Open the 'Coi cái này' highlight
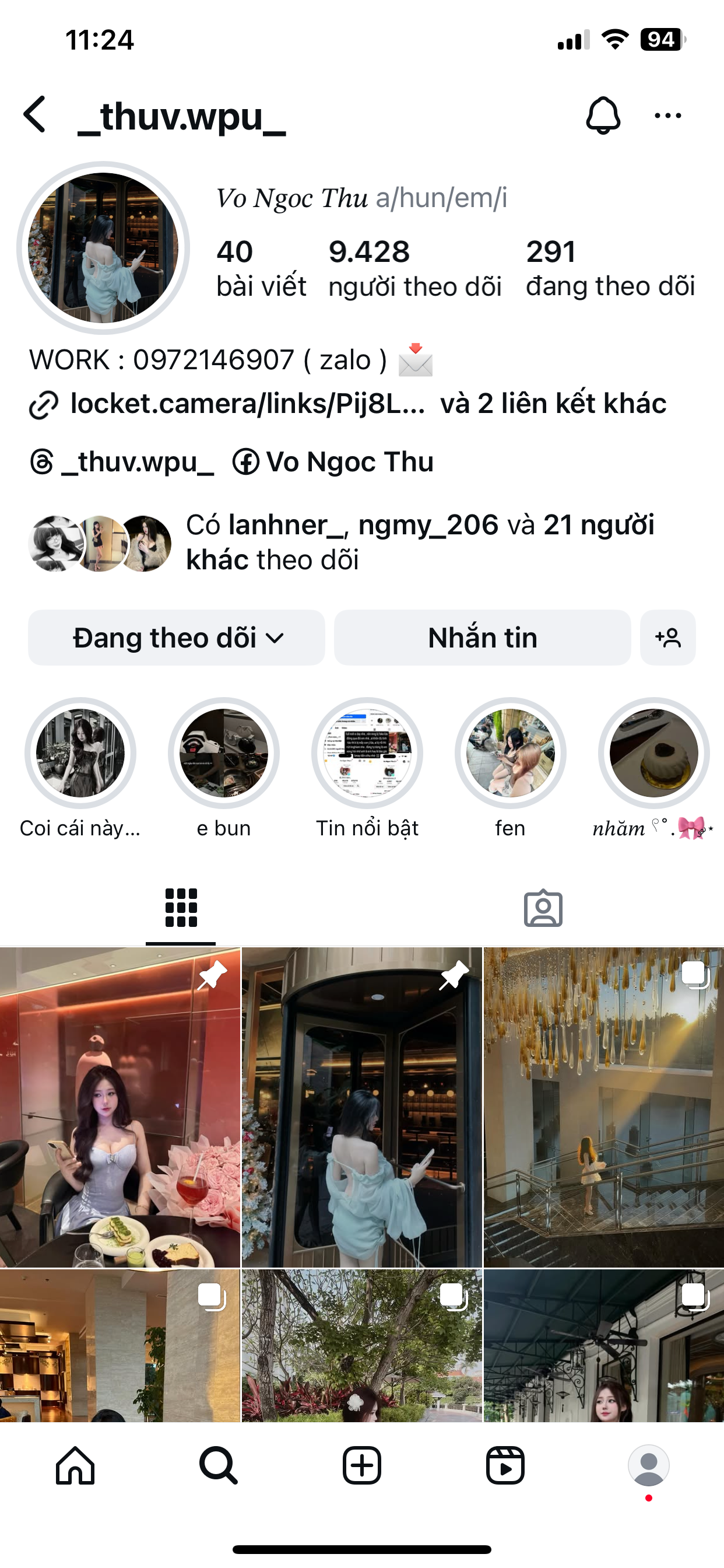The image size is (724, 1568). [80, 754]
